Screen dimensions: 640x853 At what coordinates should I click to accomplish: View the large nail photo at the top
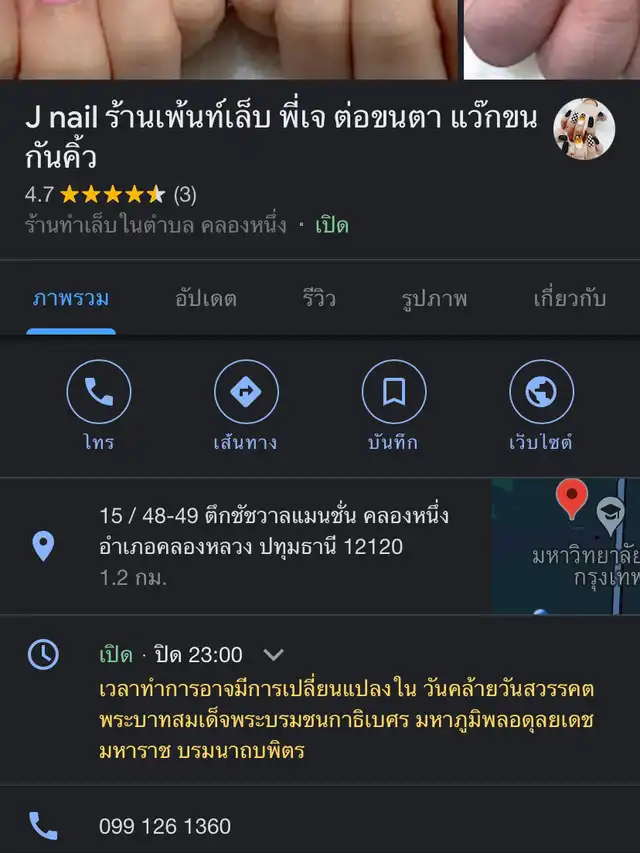(x=228, y=38)
